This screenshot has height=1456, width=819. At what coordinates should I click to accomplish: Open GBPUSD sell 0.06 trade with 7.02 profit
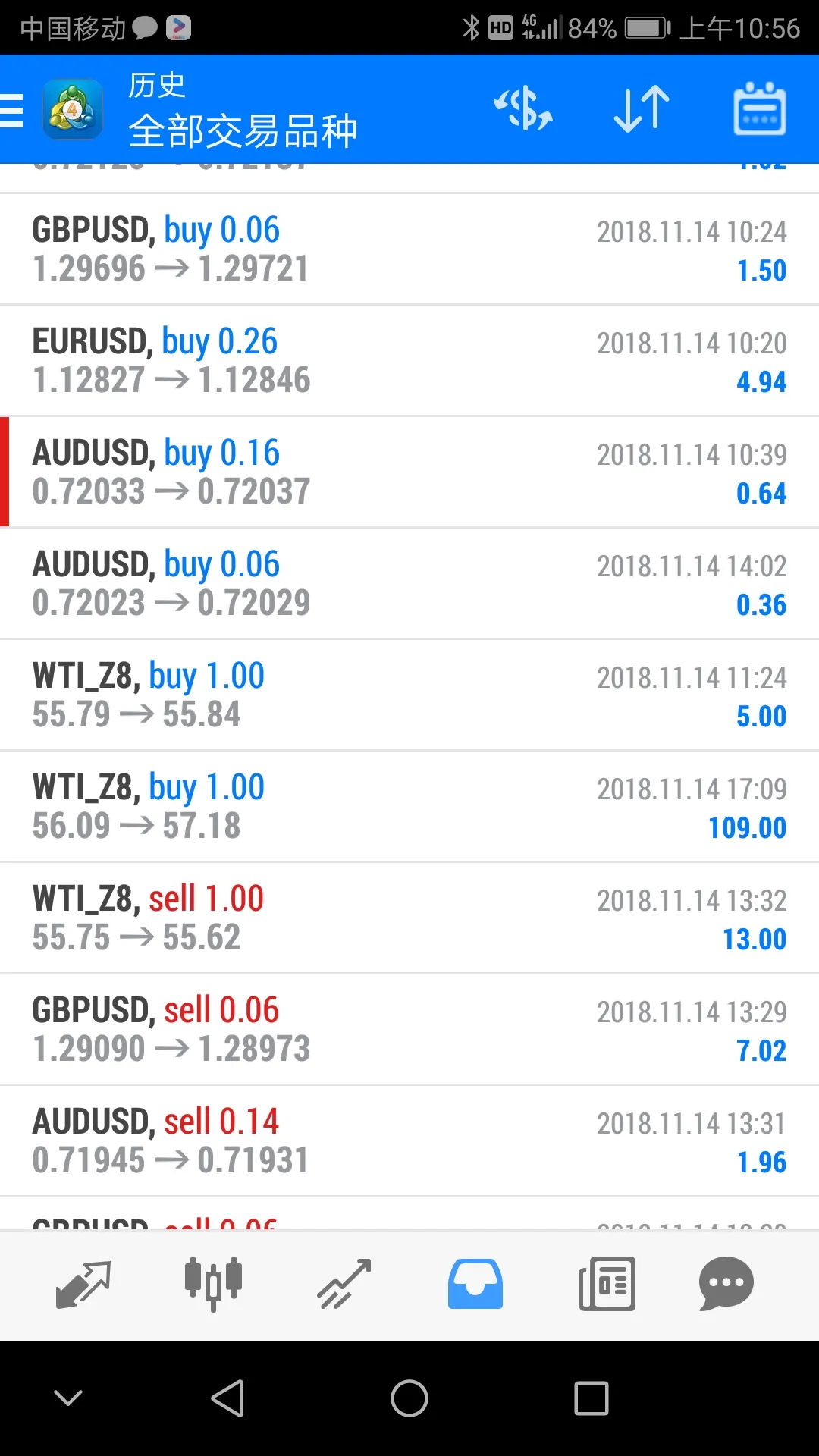tap(409, 1030)
